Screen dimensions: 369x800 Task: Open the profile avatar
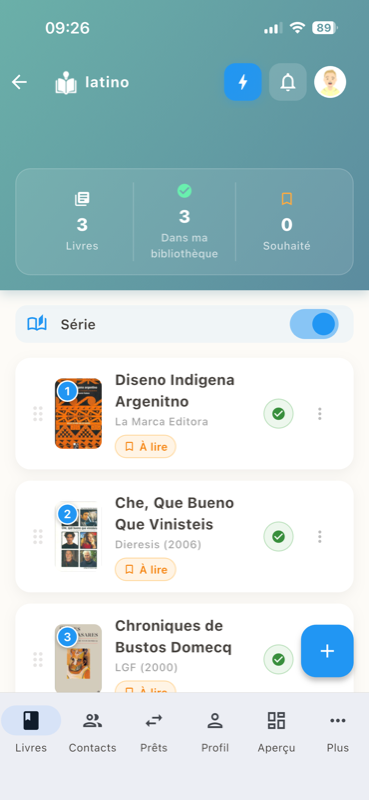(x=330, y=82)
